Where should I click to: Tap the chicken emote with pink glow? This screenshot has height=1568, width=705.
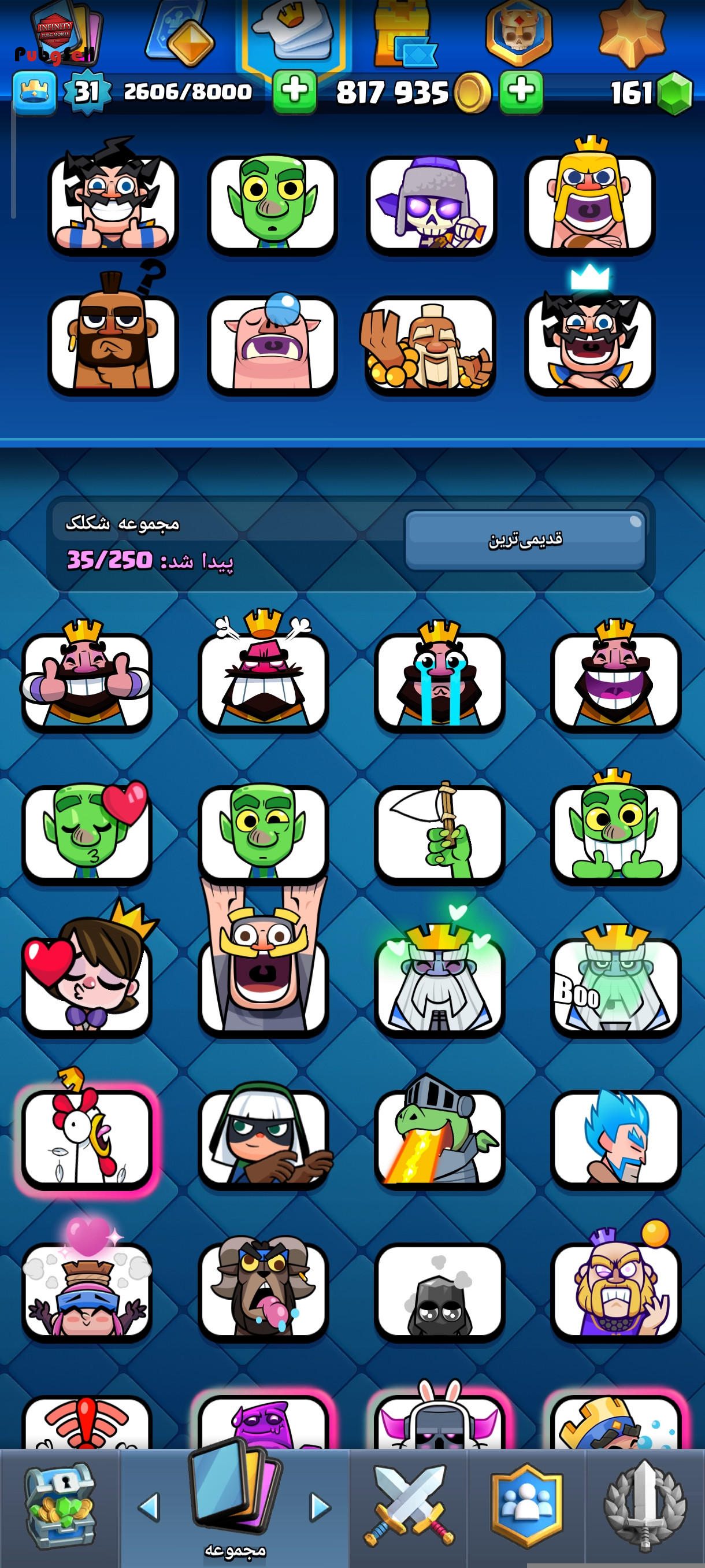click(x=87, y=1137)
